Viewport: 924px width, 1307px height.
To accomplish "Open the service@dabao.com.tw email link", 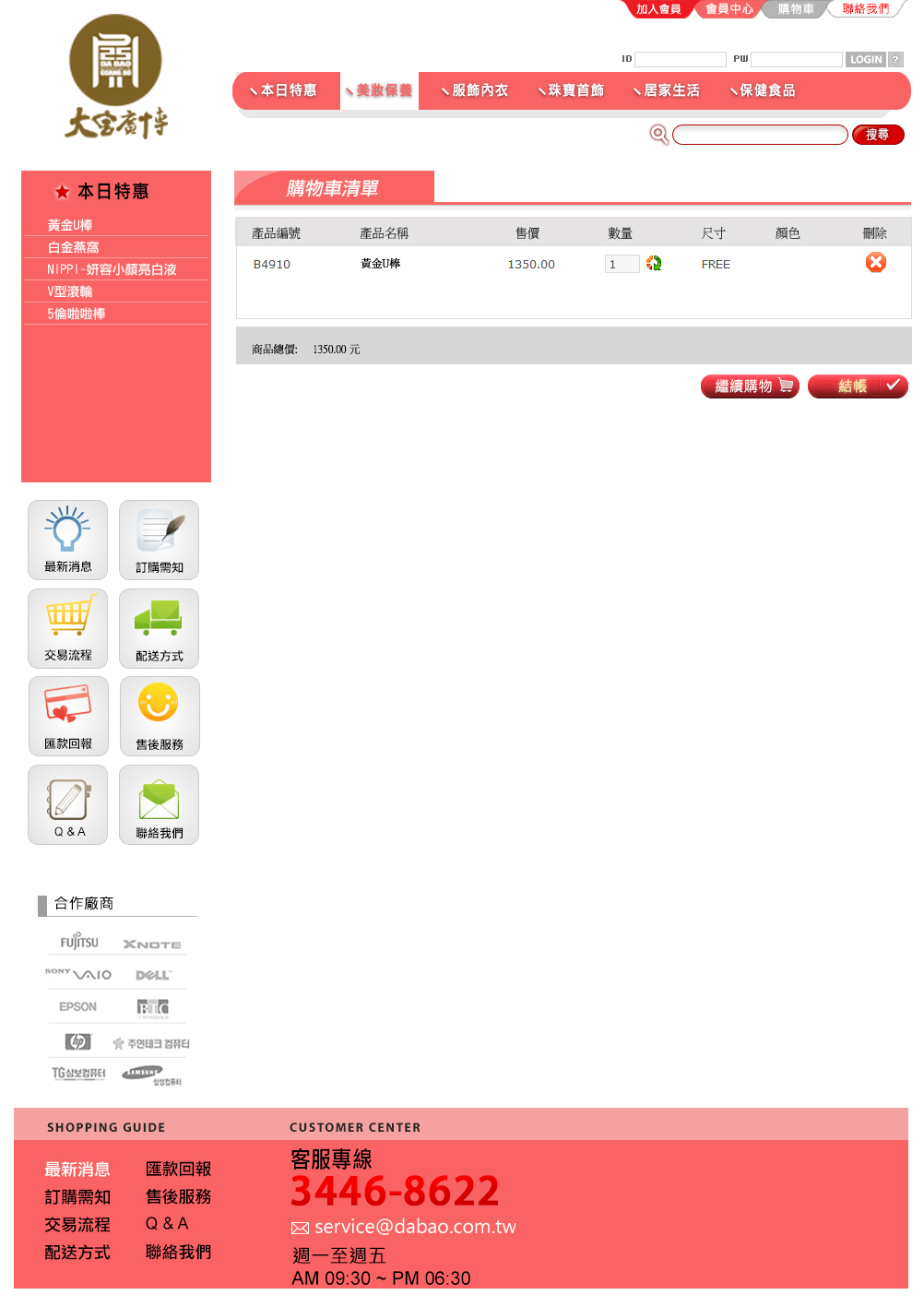I will pos(414,1227).
